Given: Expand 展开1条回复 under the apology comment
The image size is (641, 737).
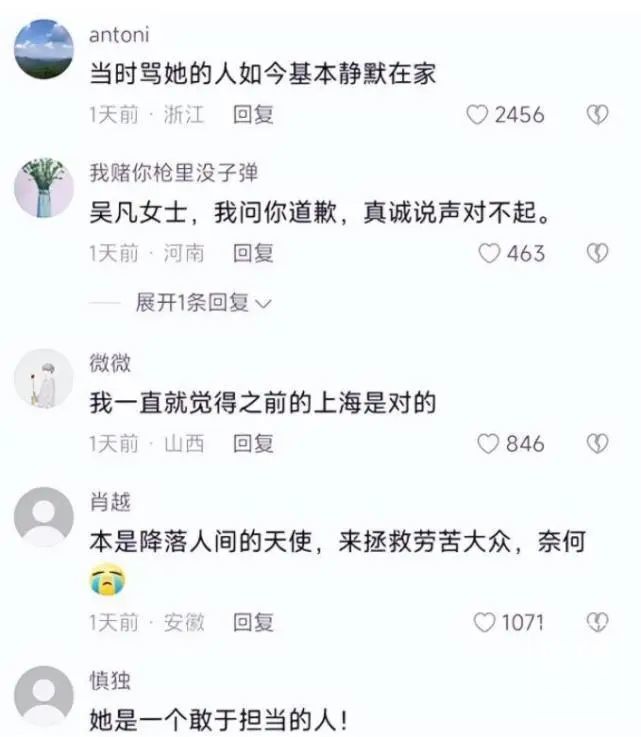Looking at the screenshot, I should point(203,303).
